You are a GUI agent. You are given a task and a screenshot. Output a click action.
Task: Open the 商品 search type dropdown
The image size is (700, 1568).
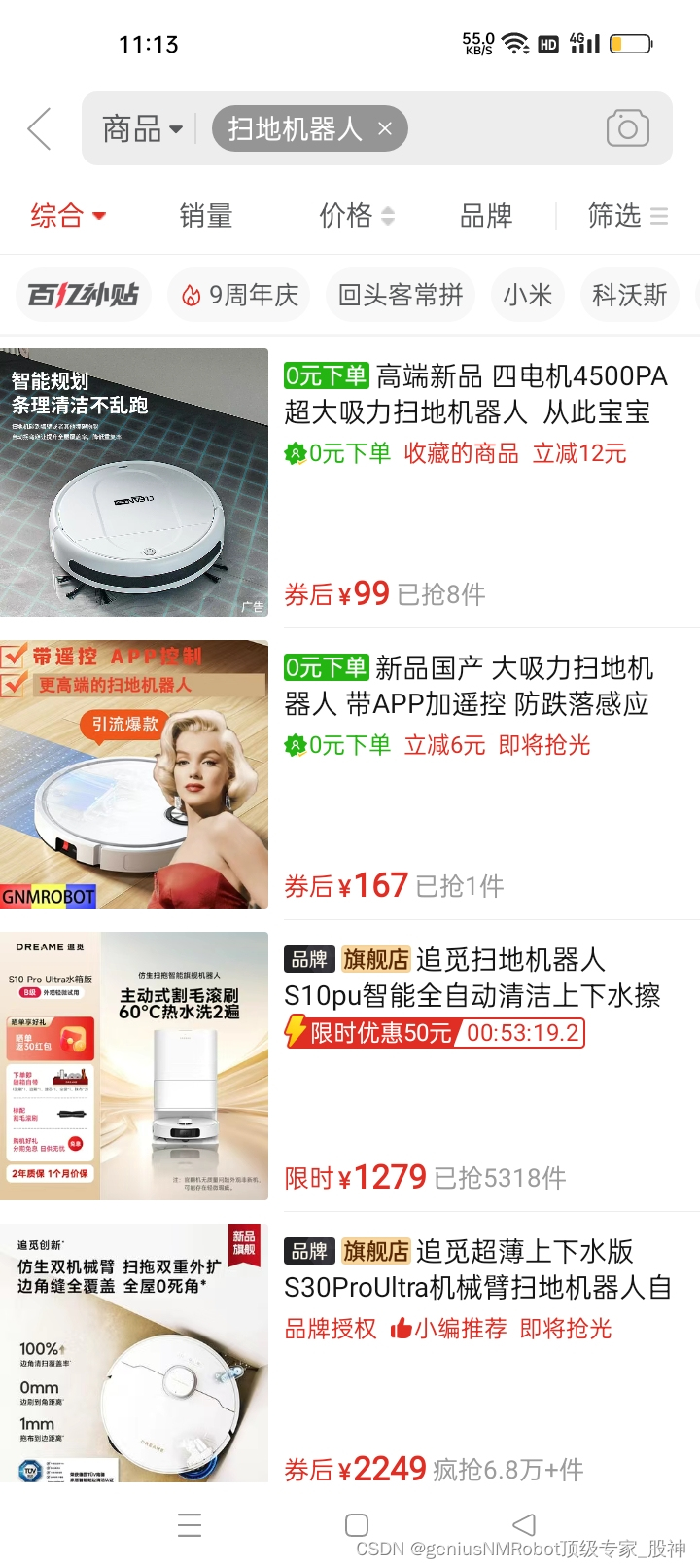point(142,128)
